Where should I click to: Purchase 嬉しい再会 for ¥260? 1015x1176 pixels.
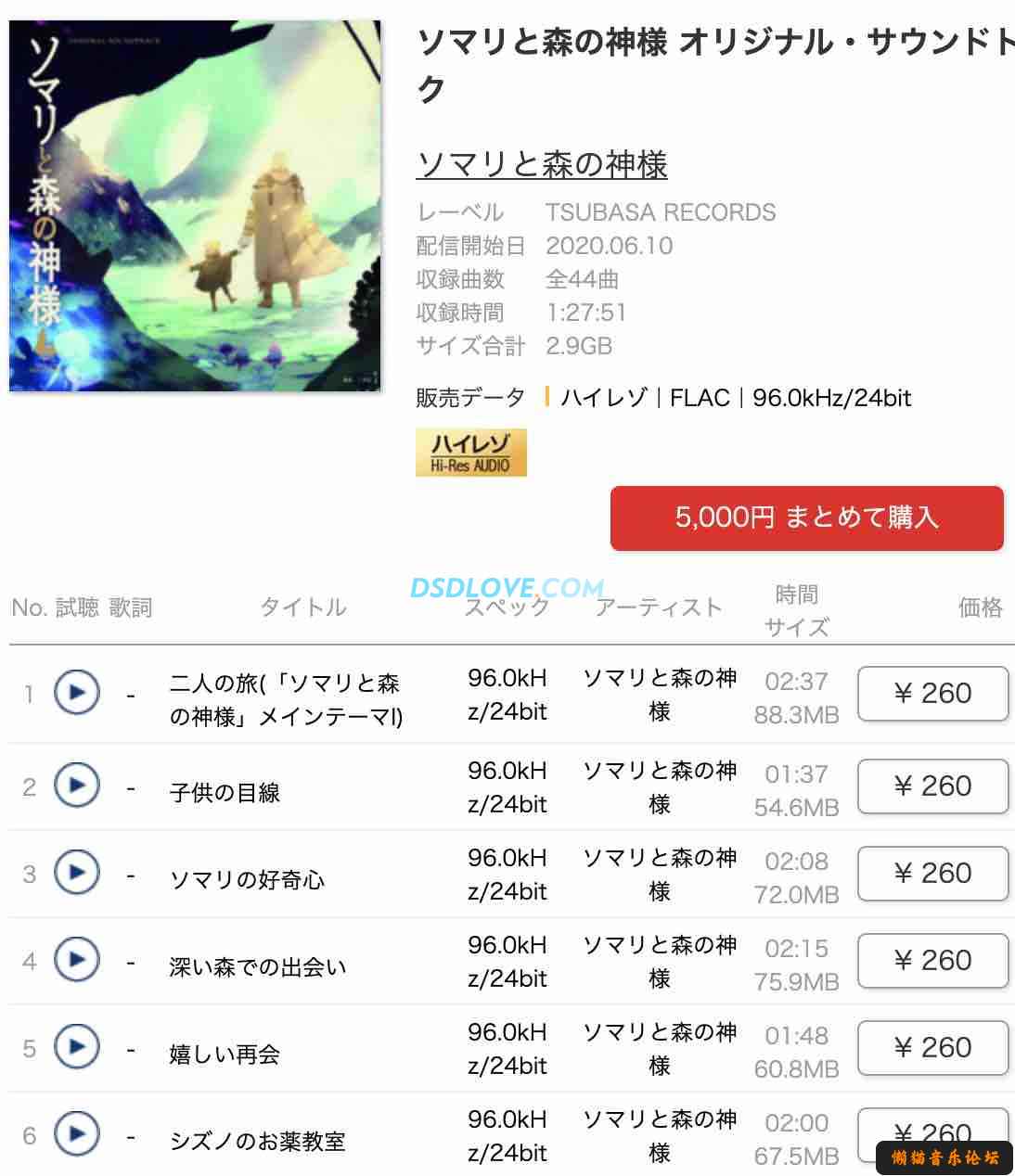[x=931, y=1047]
